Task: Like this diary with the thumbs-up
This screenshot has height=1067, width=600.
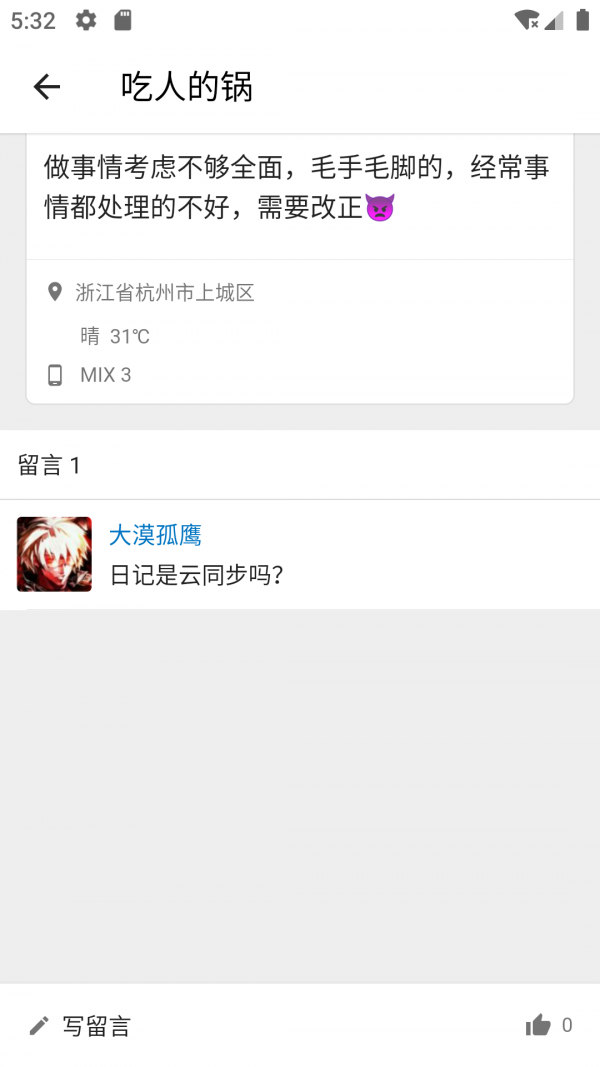Action: (x=538, y=1025)
